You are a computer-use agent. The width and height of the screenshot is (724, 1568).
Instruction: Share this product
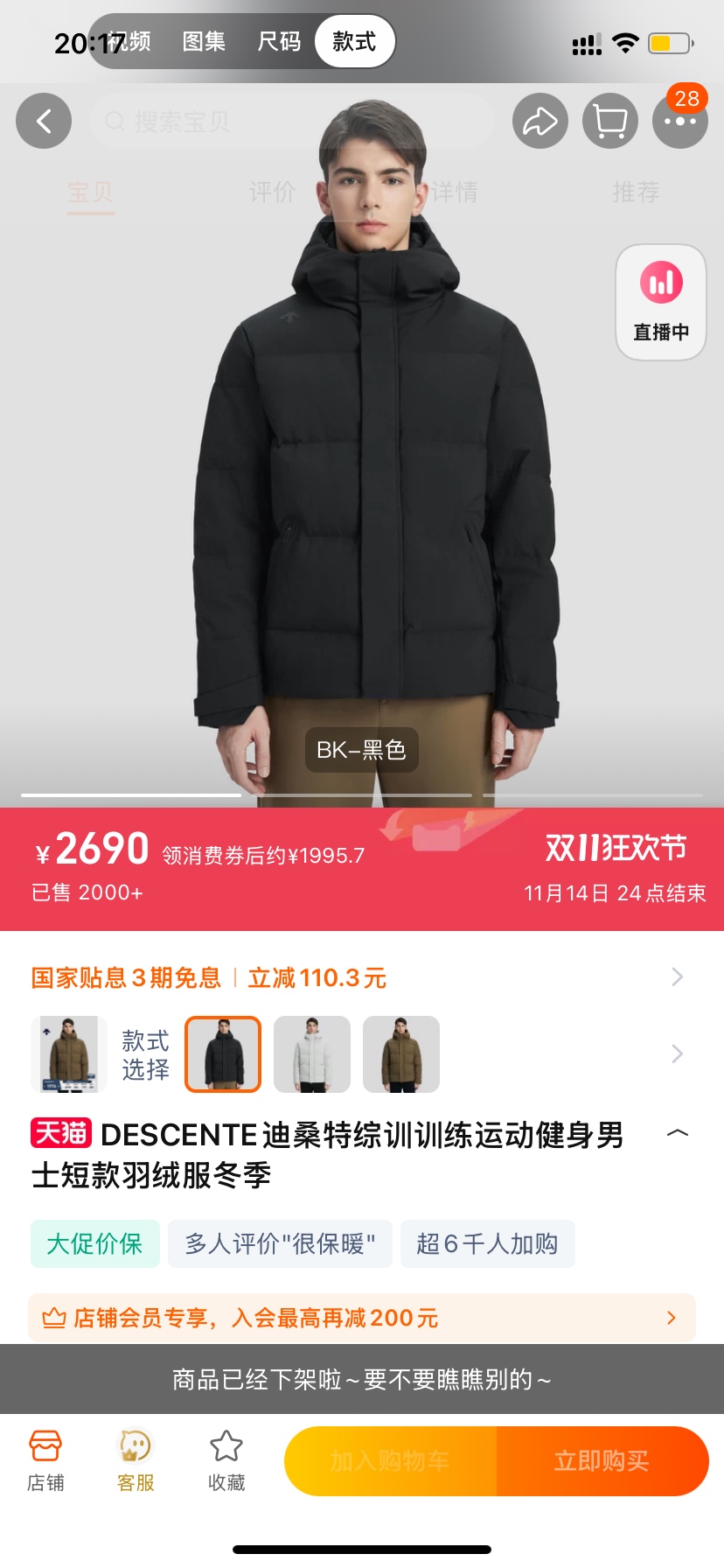[x=540, y=121]
